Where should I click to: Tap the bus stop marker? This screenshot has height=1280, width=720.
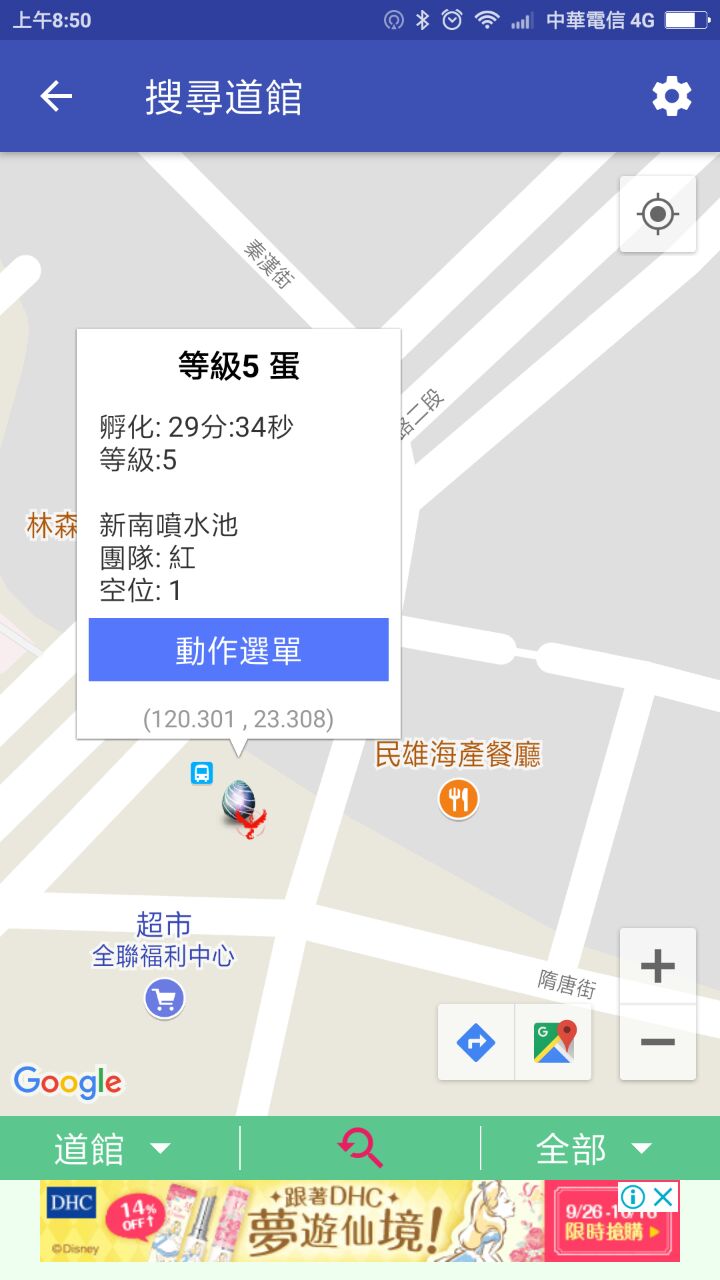(x=202, y=773)
